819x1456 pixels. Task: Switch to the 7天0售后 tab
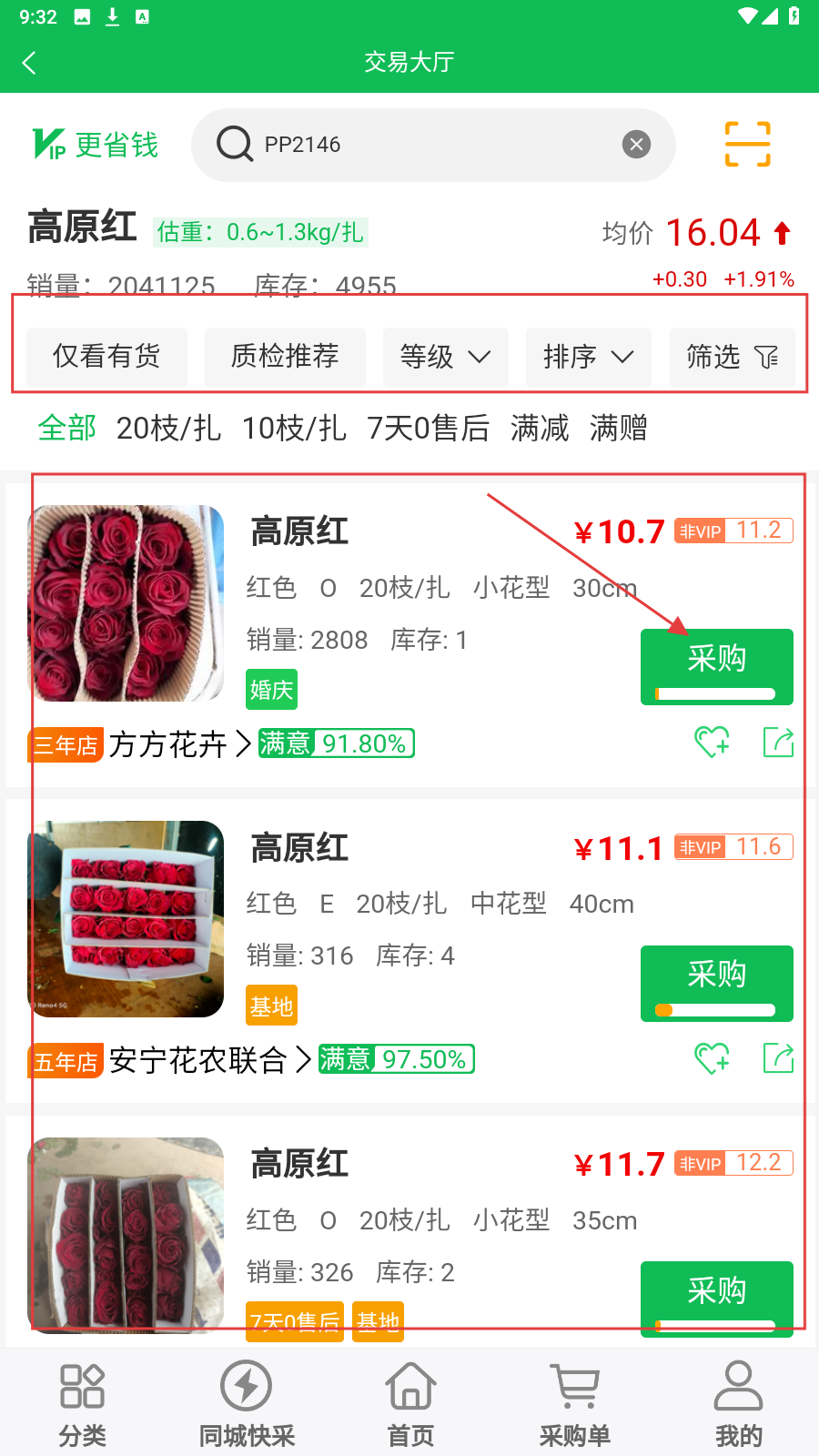428,428
